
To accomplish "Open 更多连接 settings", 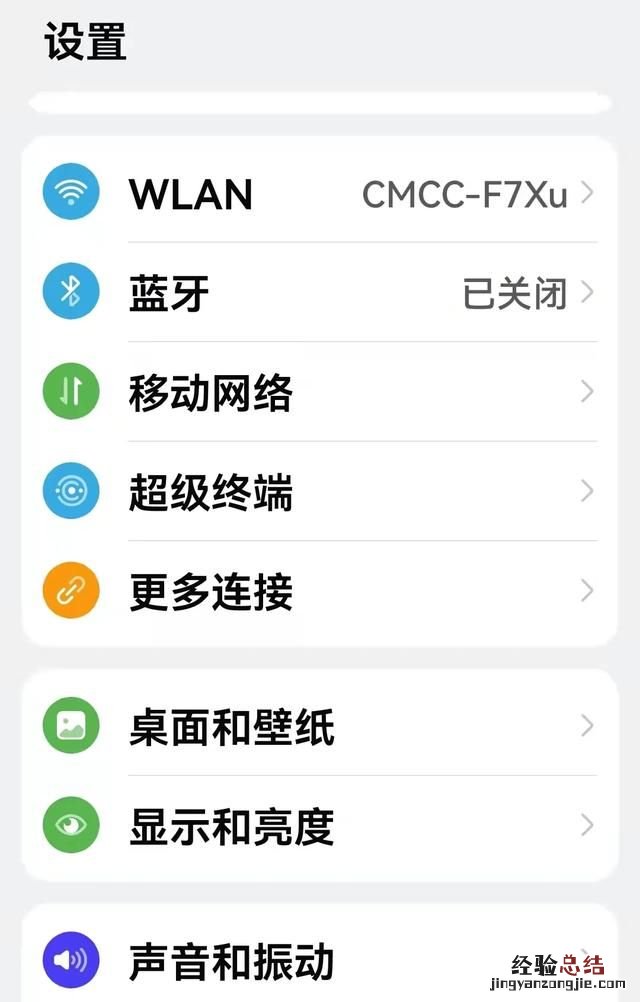I will pyautogui.click(x=320, y=591).
